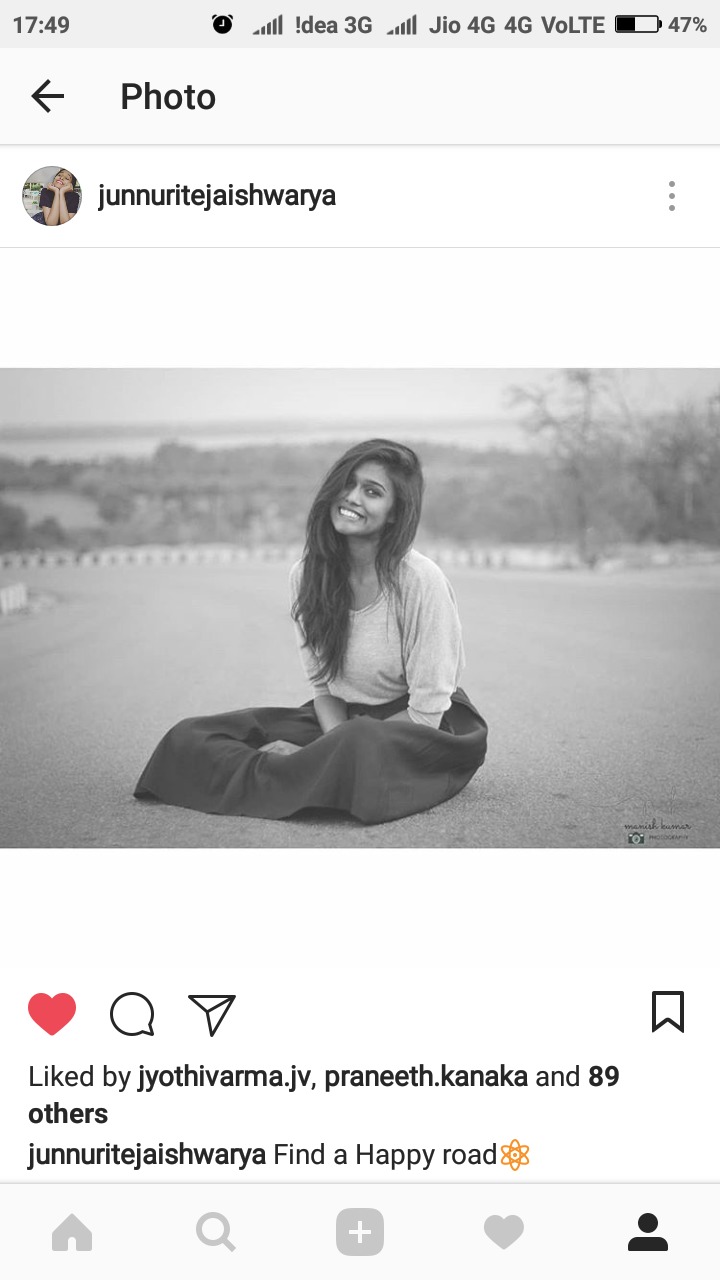Open junnuritejaishwarya's profile picture

pyautogui.click(x=52, y=196)
